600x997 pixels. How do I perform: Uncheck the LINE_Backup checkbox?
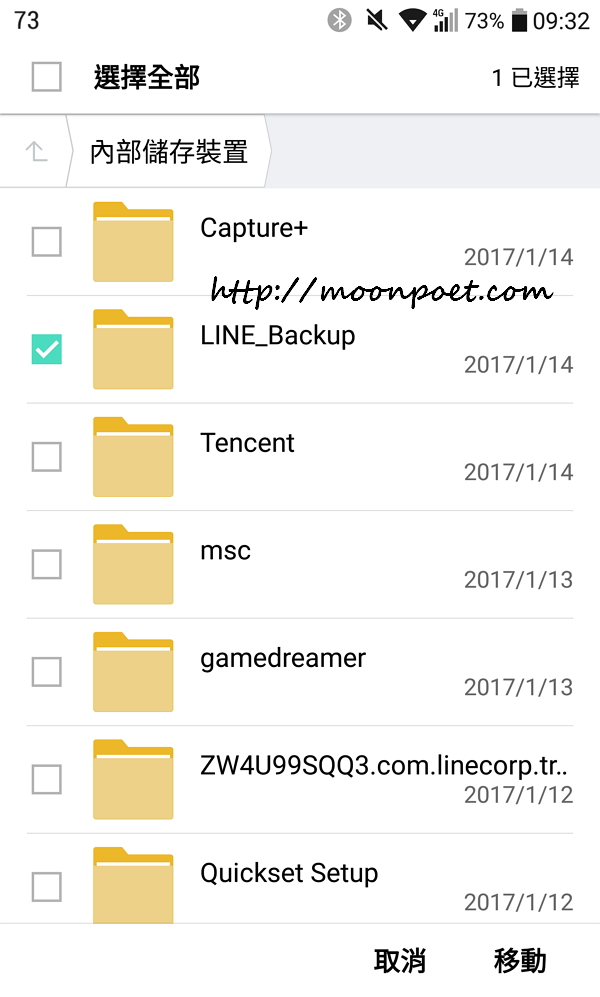pos(46,349)
